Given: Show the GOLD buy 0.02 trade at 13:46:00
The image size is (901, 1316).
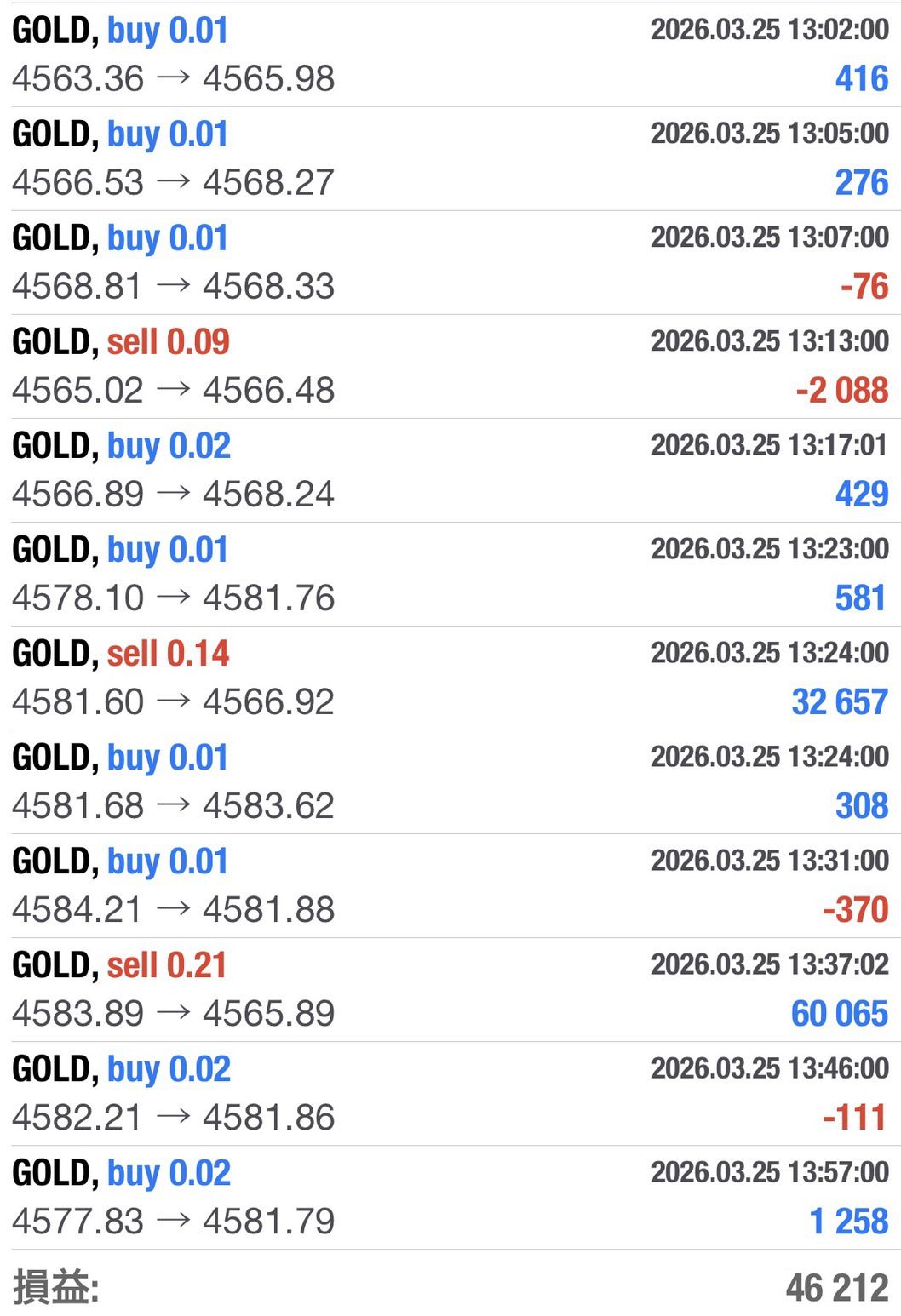Looking at the screenshot, I should (x=450, y=1093).
